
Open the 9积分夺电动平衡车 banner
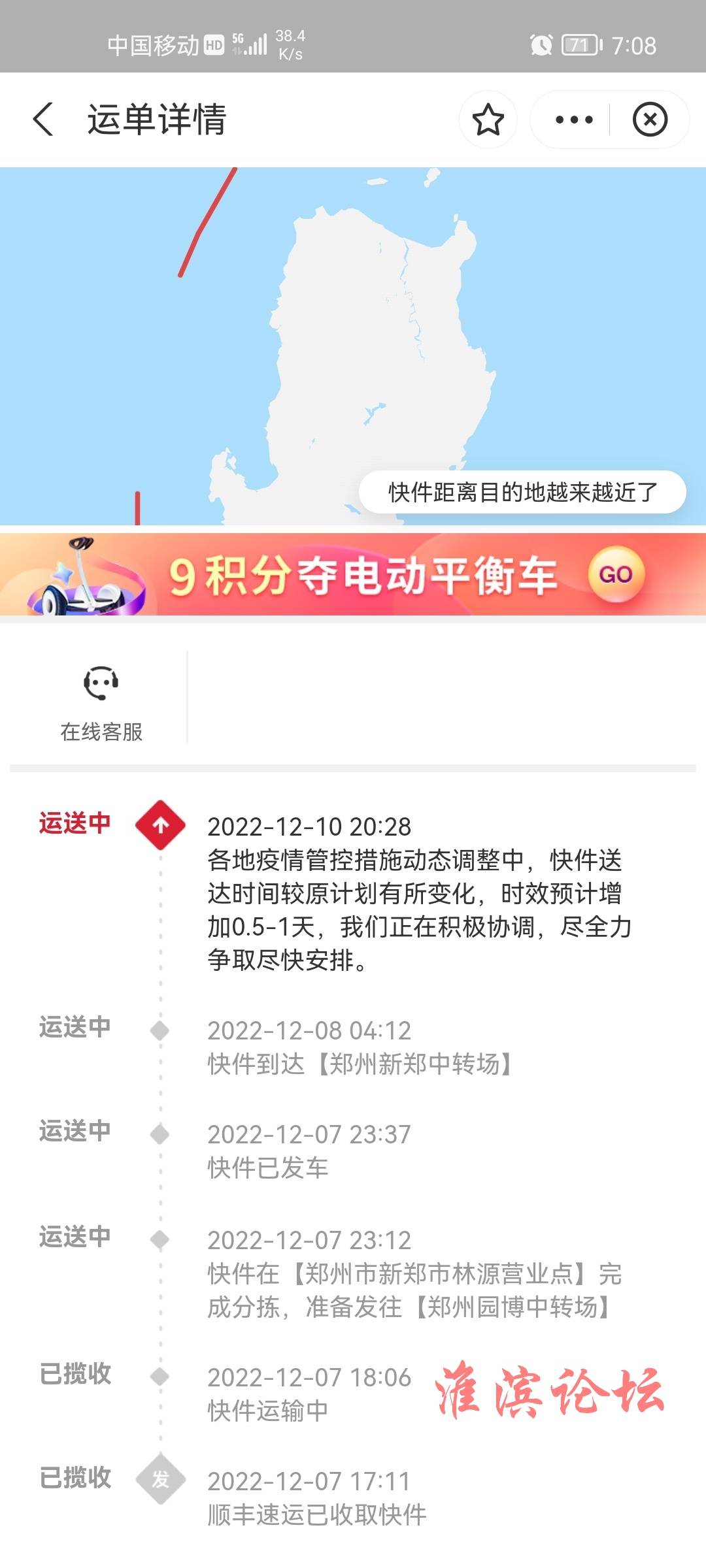353,575
